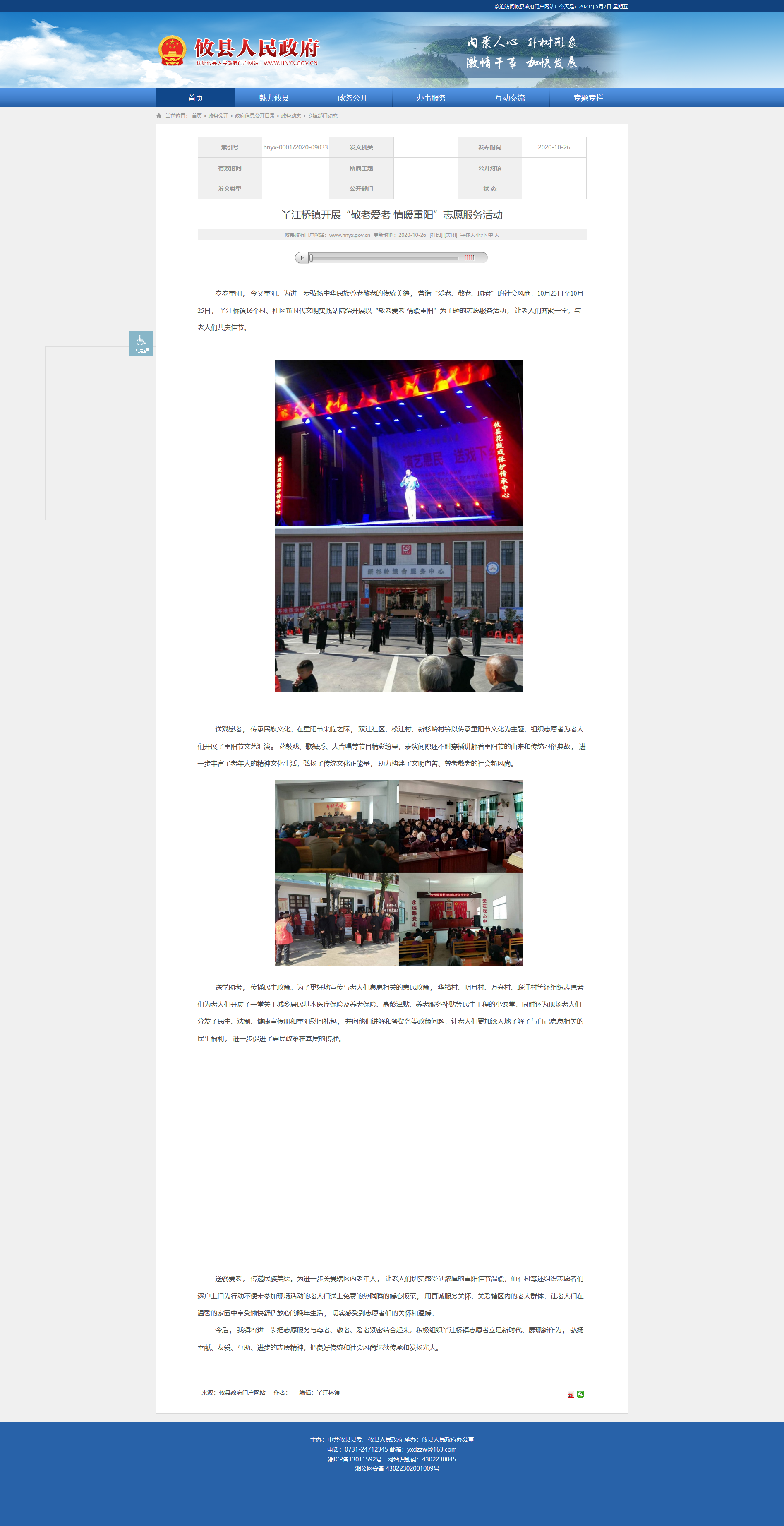784x1526 pixels.
Task: Go to the 政务动态 breadcrumb link
Action: pyautogui.click(x=291, y=116)
